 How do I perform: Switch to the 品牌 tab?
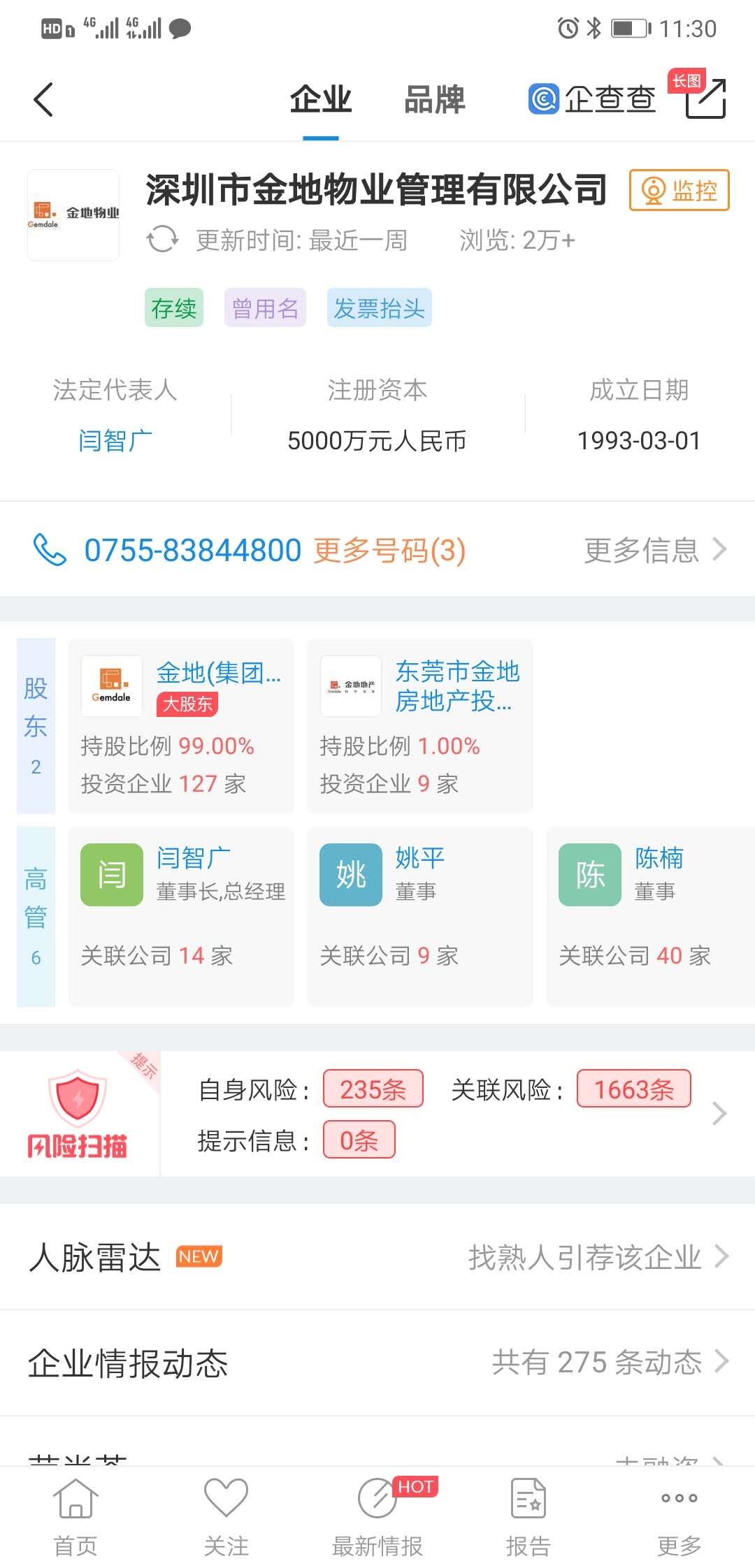pyautogui.click(x=434, y=99)
